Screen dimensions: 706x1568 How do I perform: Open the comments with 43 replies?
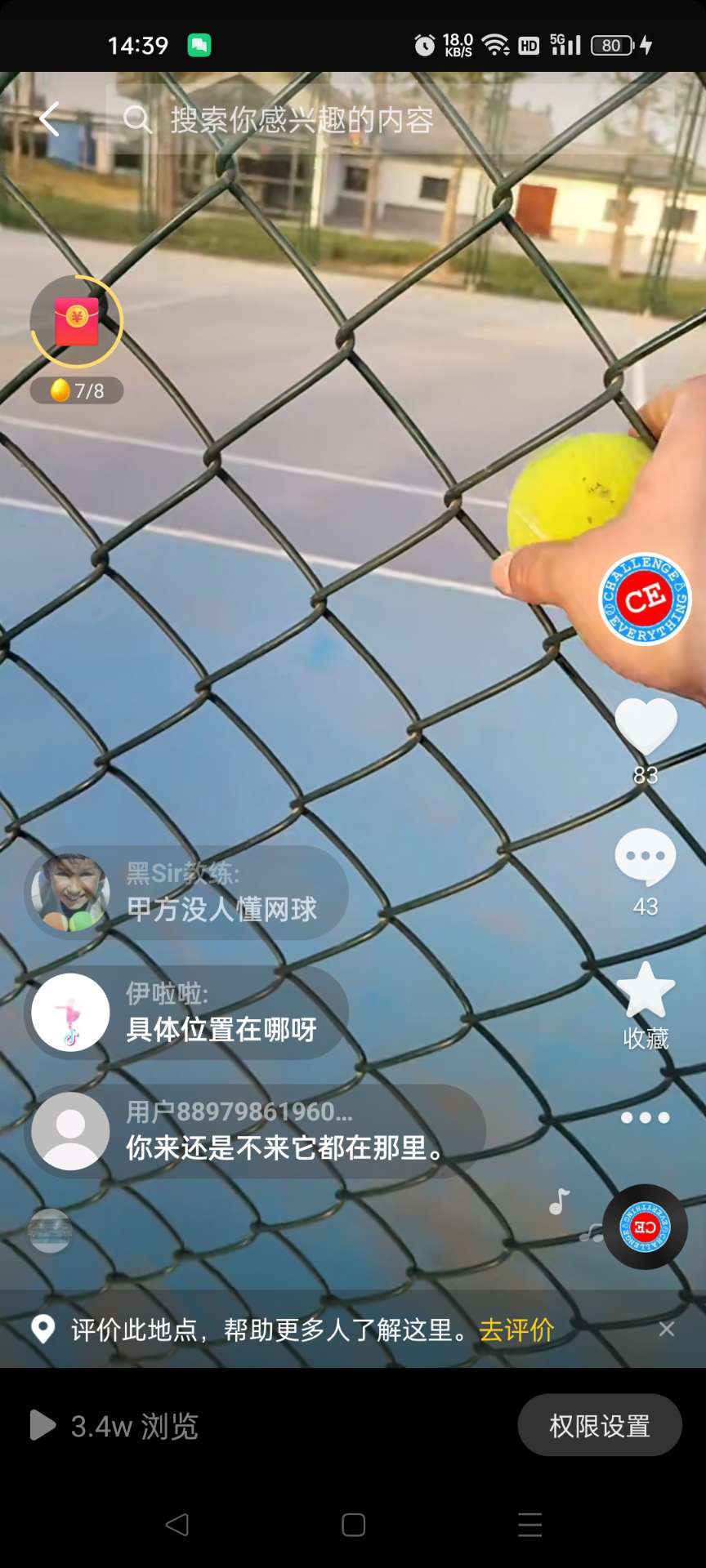click(x=646, y=857)
